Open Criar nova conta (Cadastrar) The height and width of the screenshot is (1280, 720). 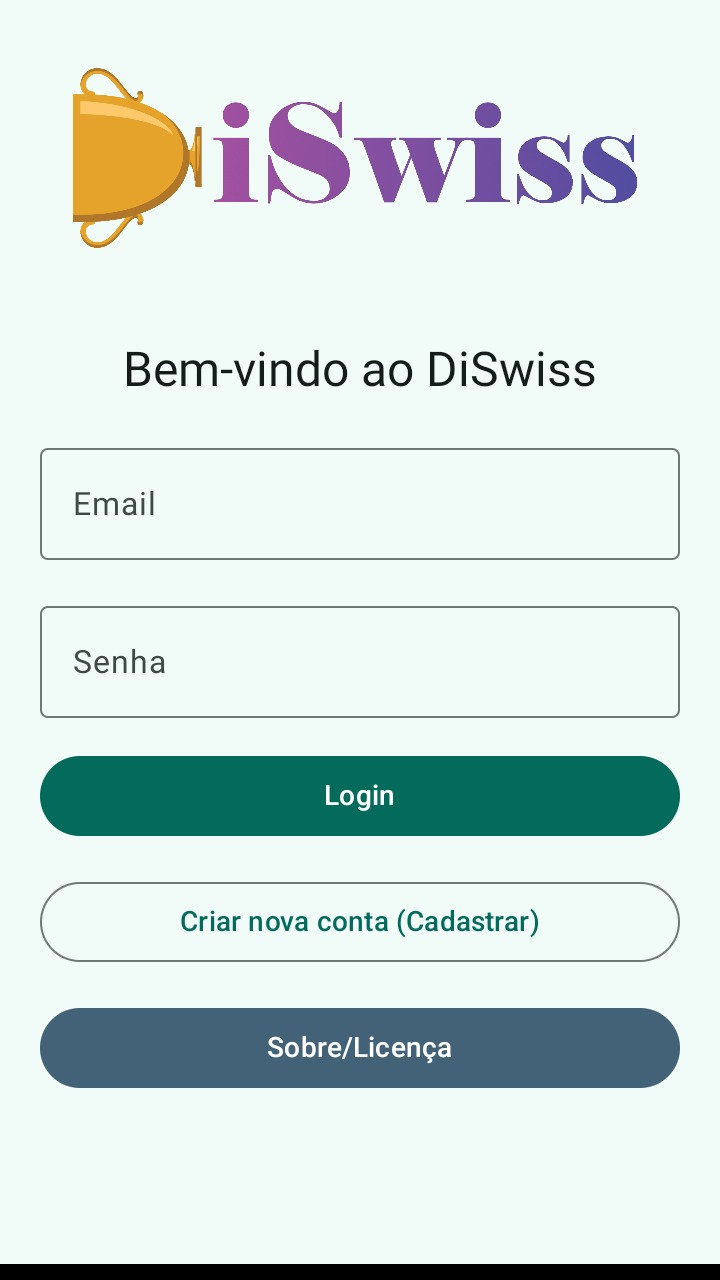[x=360, y=922]
